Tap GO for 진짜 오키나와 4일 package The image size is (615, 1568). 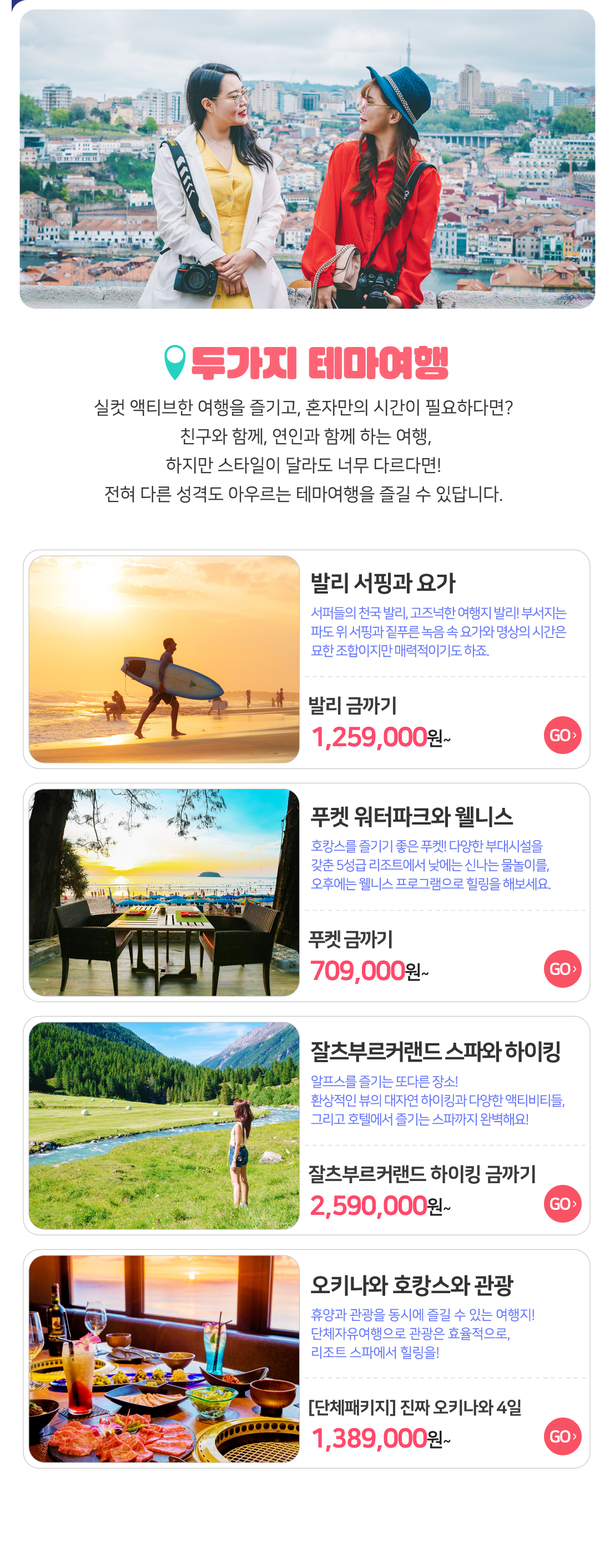[x=562, y=1435]
